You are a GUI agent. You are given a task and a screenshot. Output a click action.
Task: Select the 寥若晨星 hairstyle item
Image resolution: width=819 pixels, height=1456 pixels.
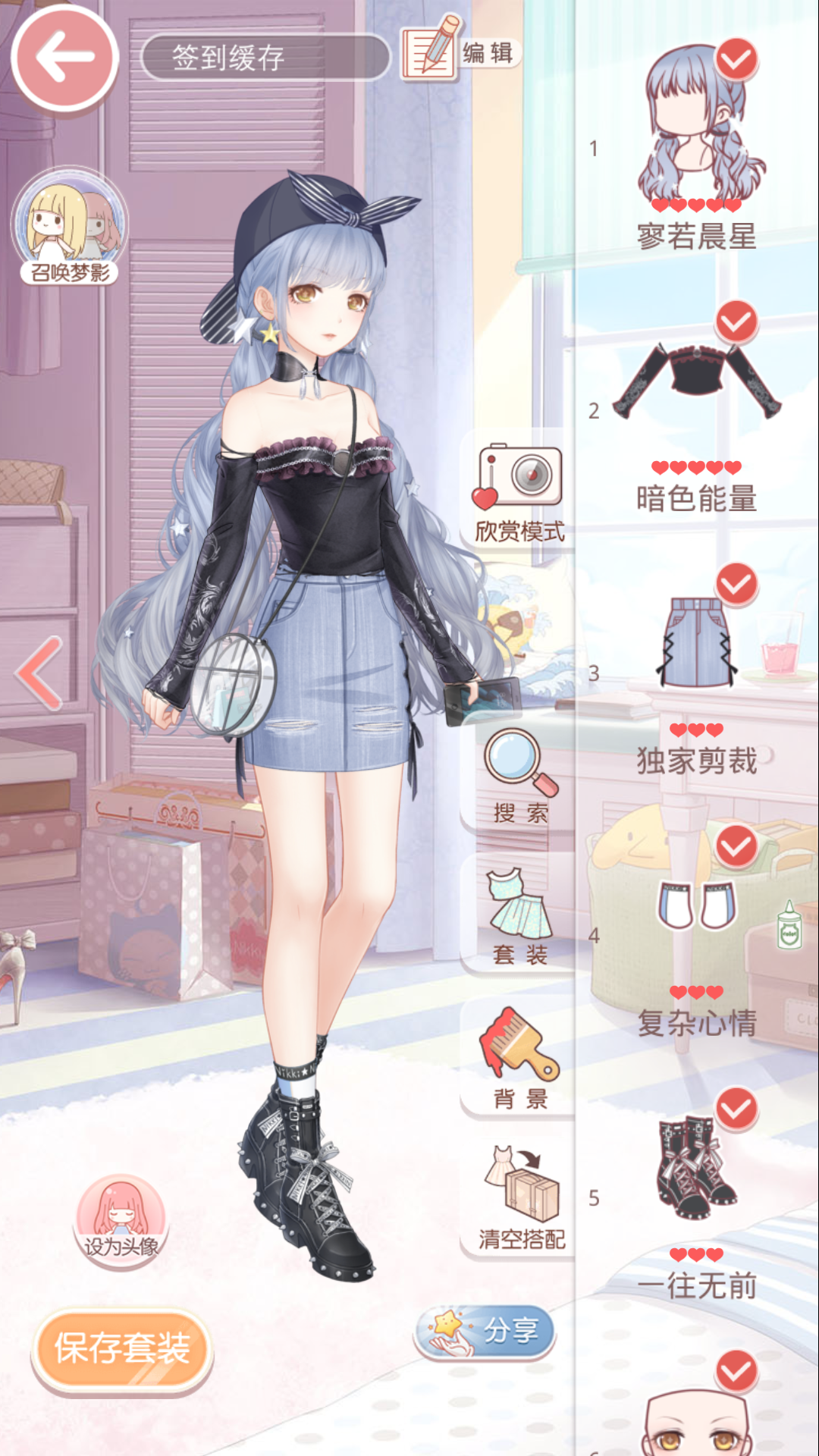pos(698,144)
